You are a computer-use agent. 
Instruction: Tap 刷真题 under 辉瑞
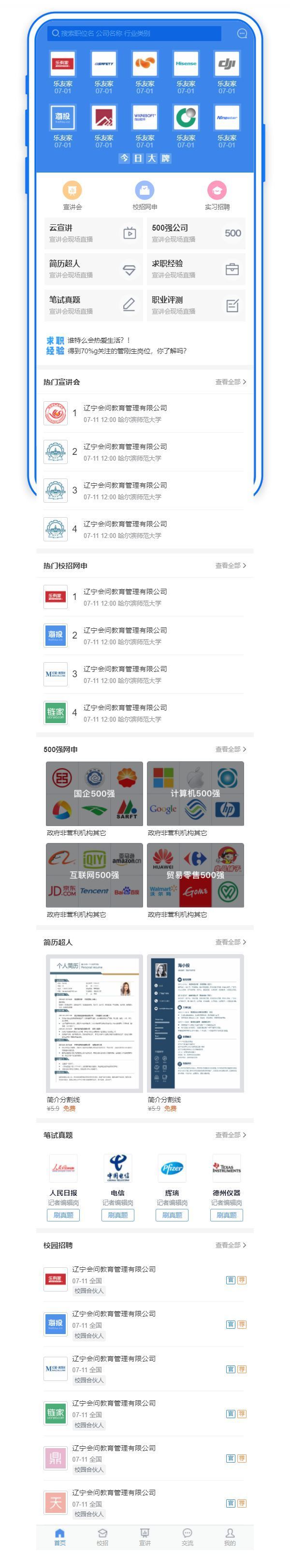(172, 1214)
